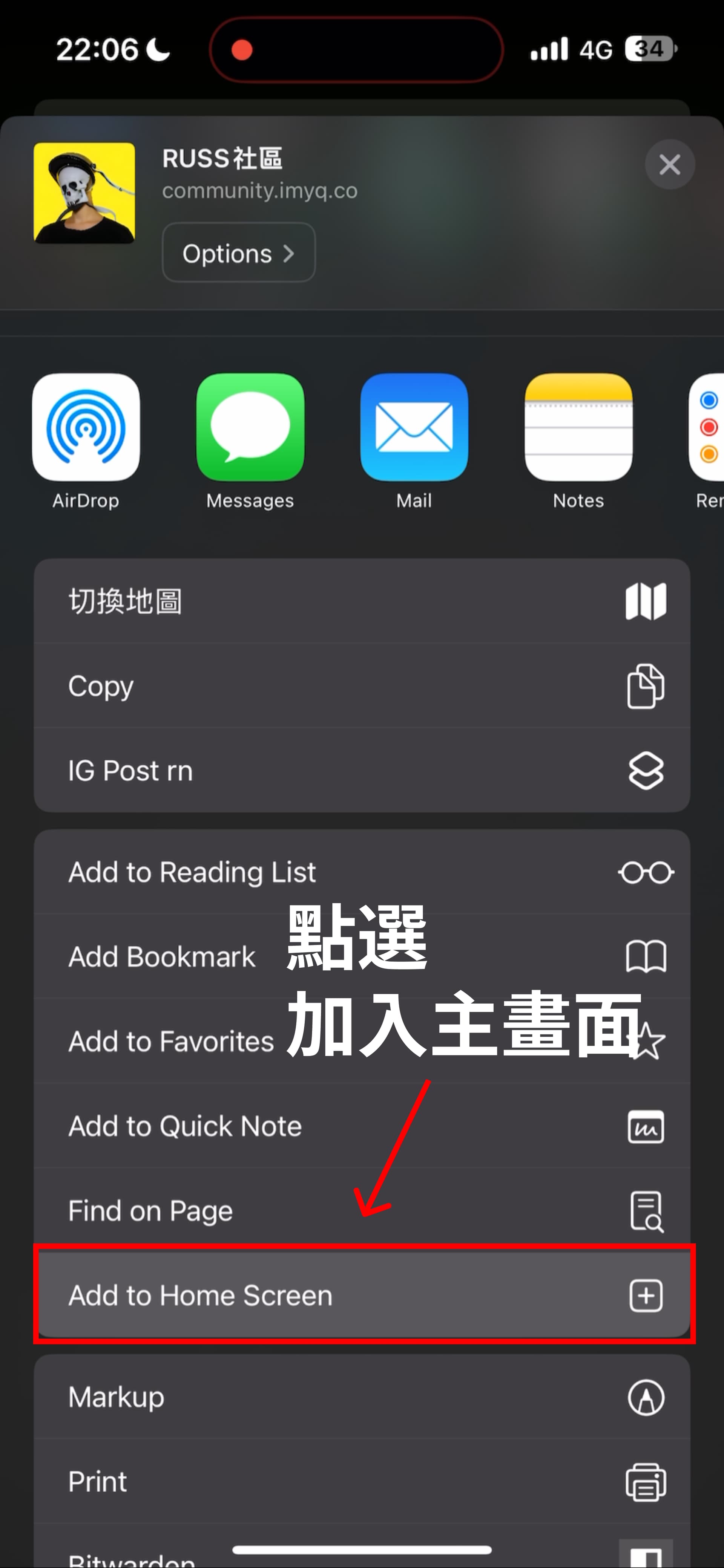
Task: Add page to Quick Note
Action: click(362, 1126)
